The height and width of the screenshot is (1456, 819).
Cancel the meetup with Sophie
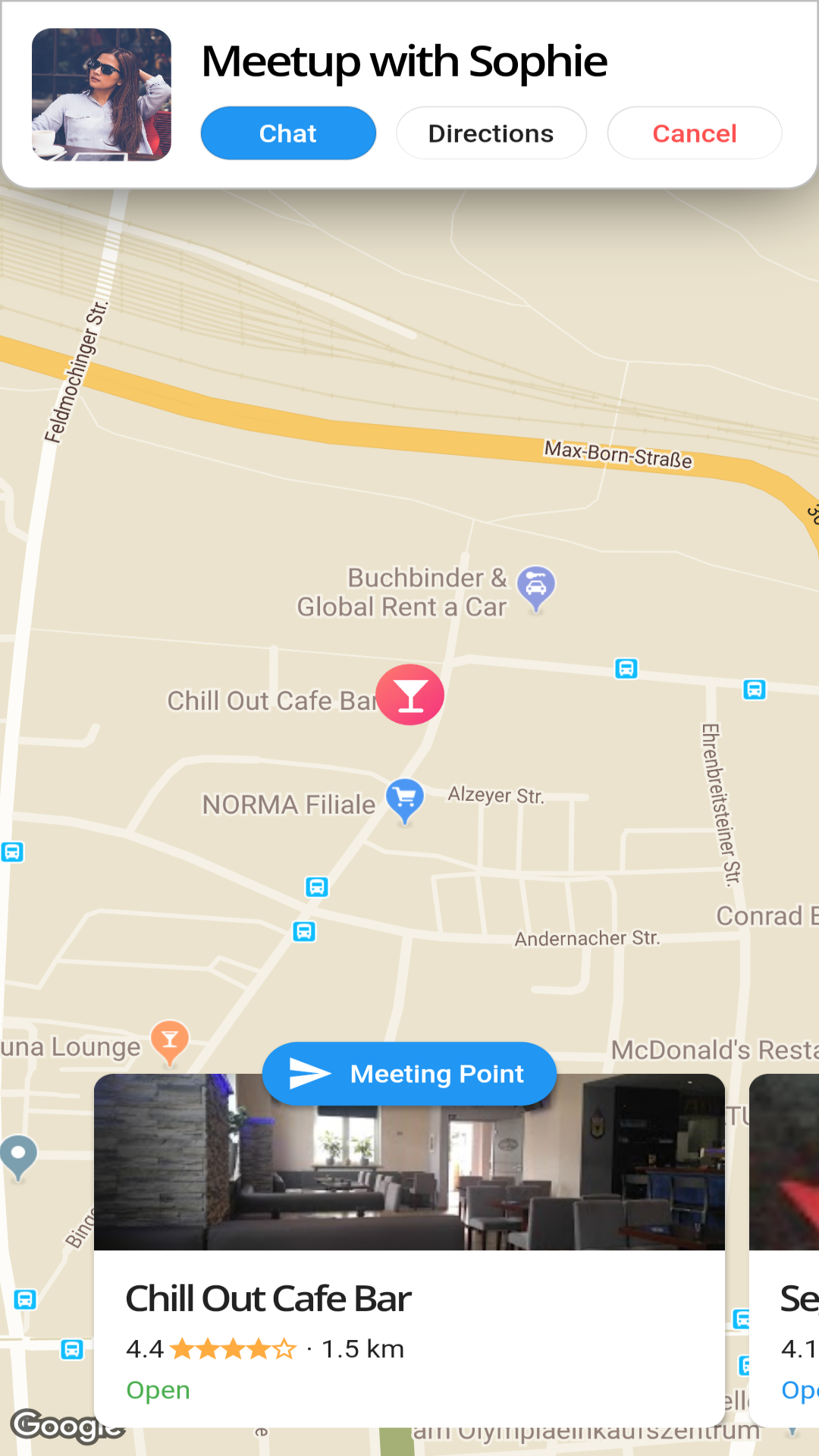point(694,133)
